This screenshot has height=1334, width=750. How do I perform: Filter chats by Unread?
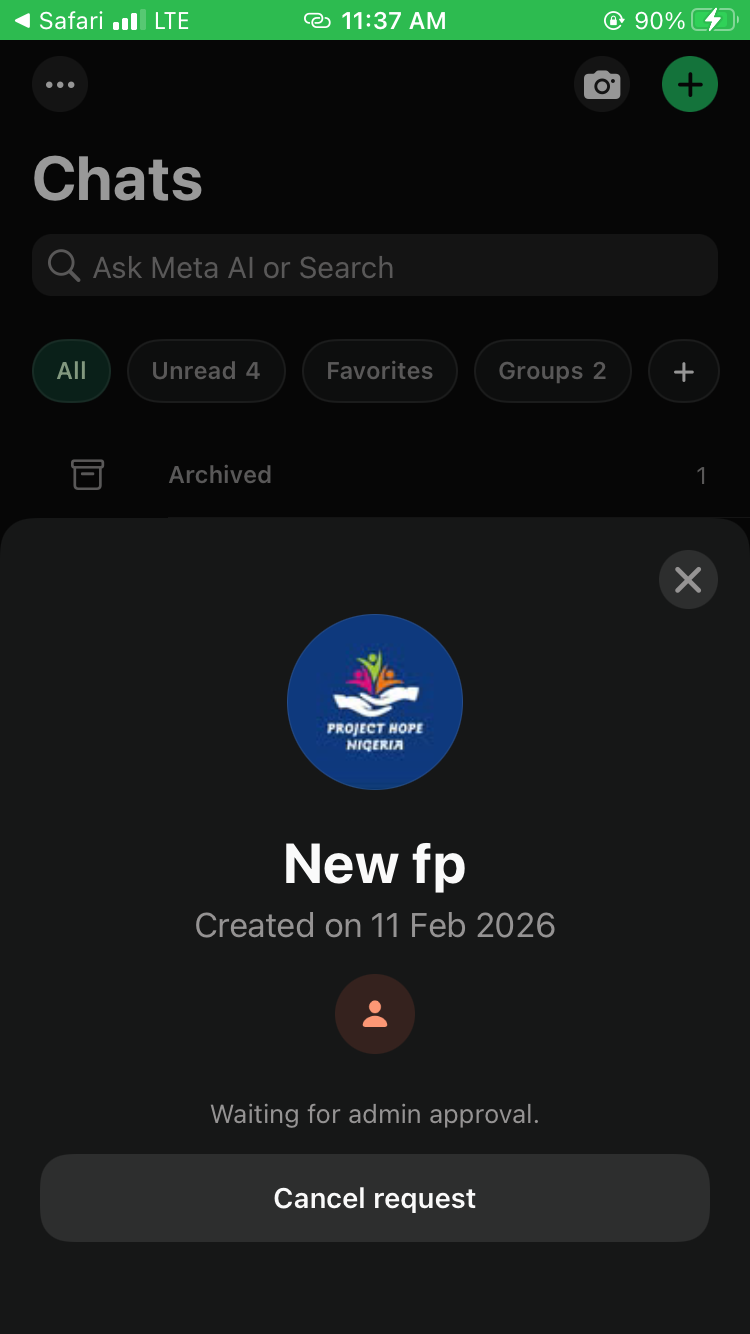[x=206, y=371]
